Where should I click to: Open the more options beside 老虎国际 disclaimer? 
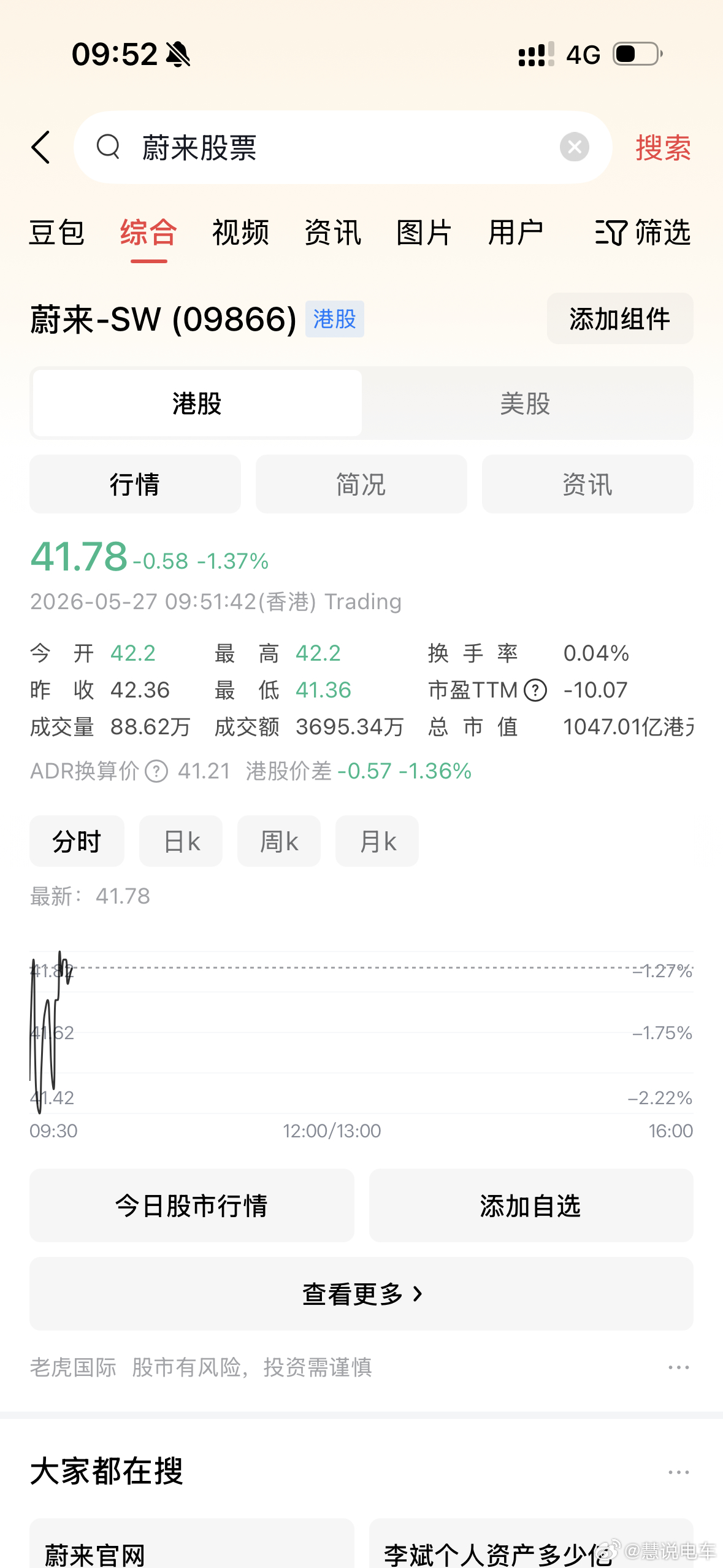[679, 1367]
